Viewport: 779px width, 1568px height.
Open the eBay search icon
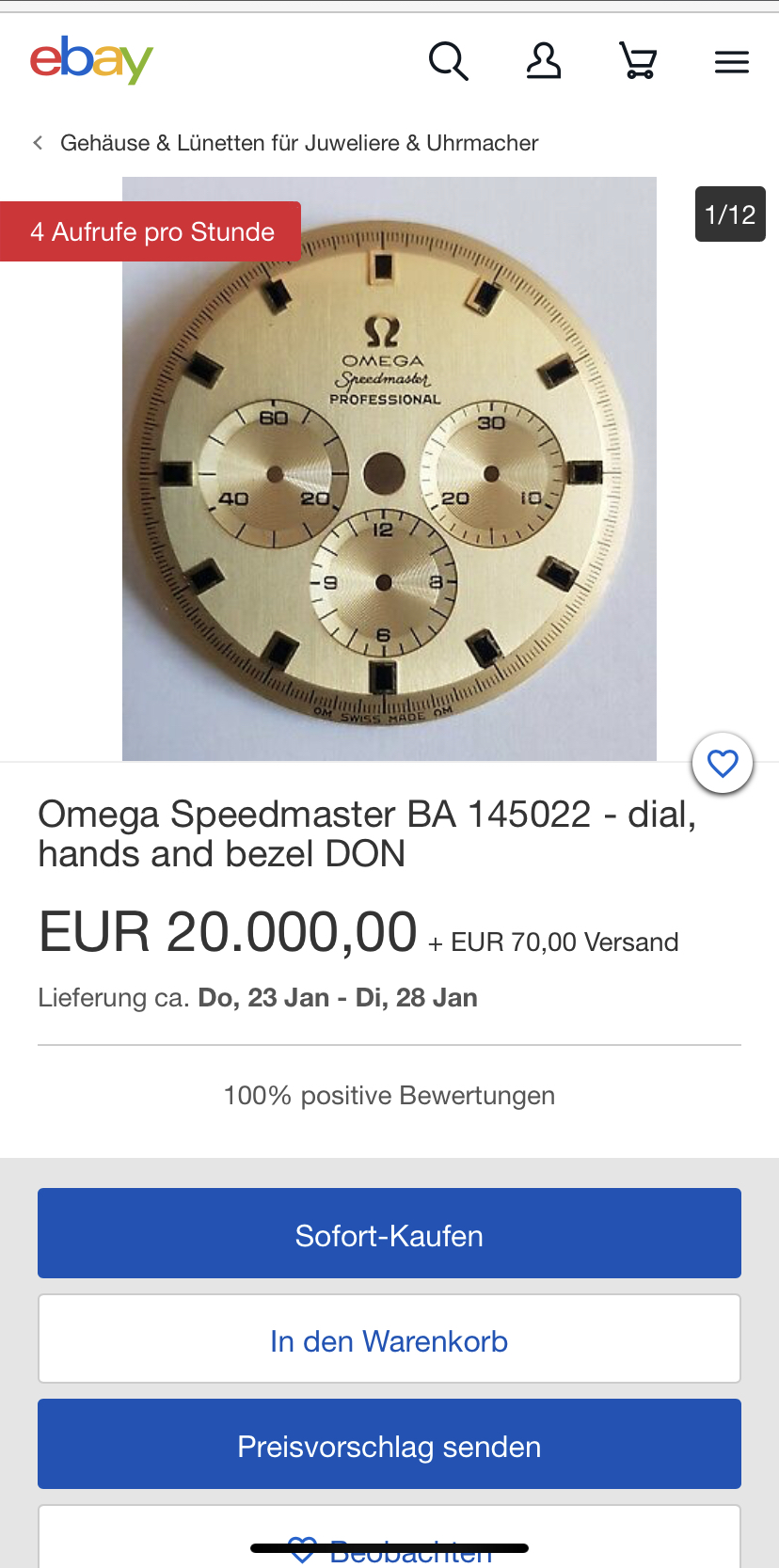point(449,62)
